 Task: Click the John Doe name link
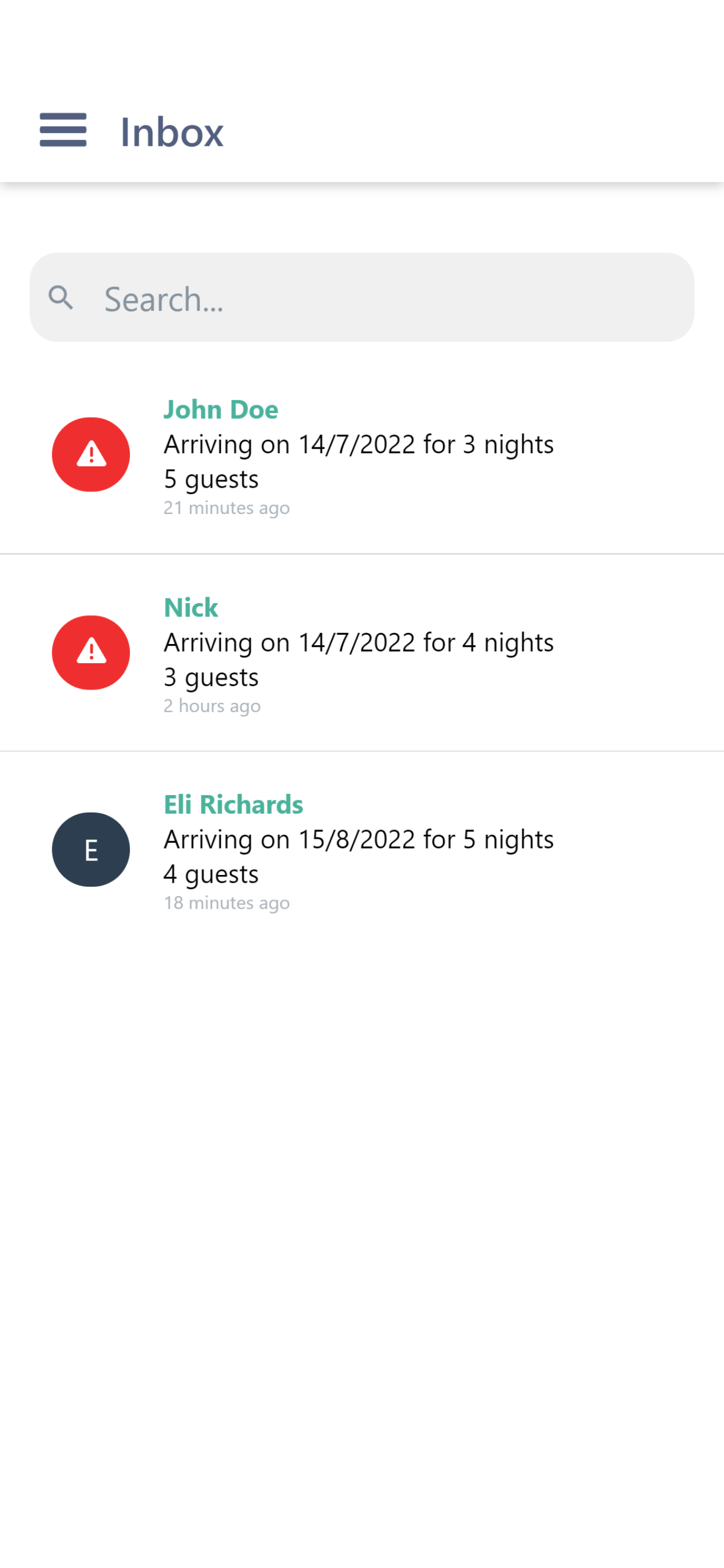[220, 409]
